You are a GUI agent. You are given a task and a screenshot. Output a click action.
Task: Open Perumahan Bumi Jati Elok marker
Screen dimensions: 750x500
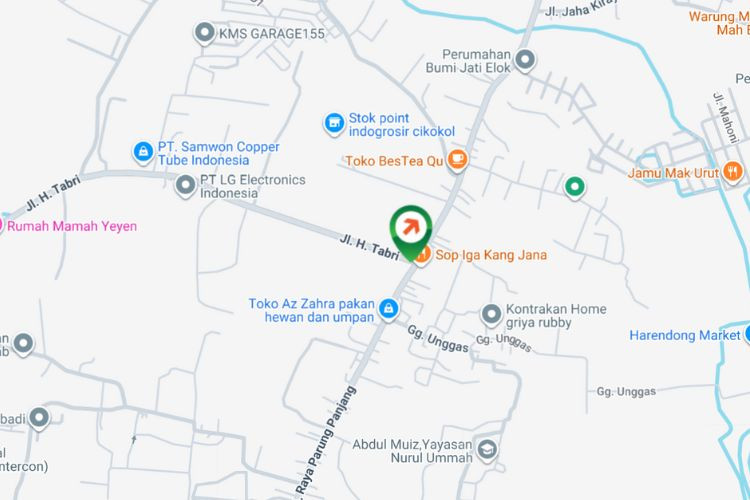click(525, 57)
